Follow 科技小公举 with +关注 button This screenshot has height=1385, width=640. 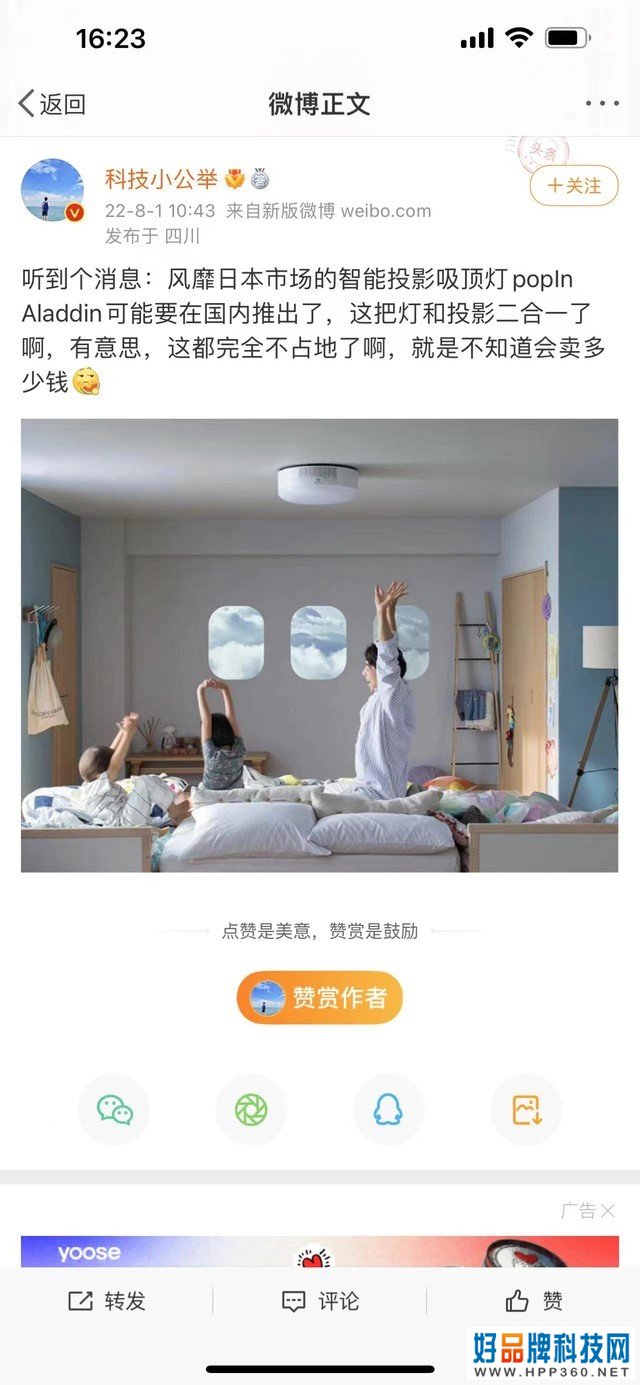(x=574, y=186)
